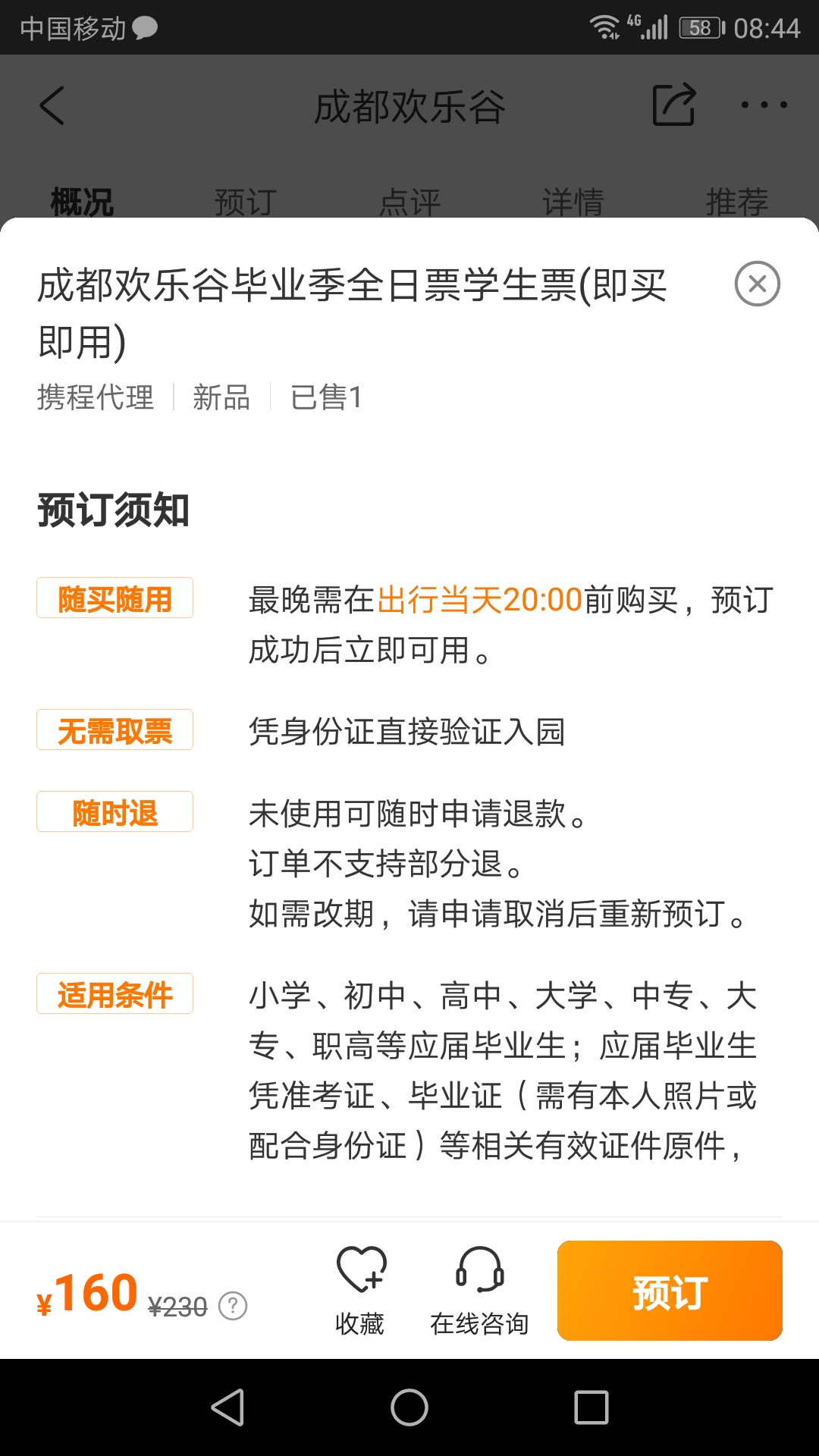Add ticket to 收藏 favorites
The width and height of the screenshot is (819, 1456).
[x=360, y=1289]
